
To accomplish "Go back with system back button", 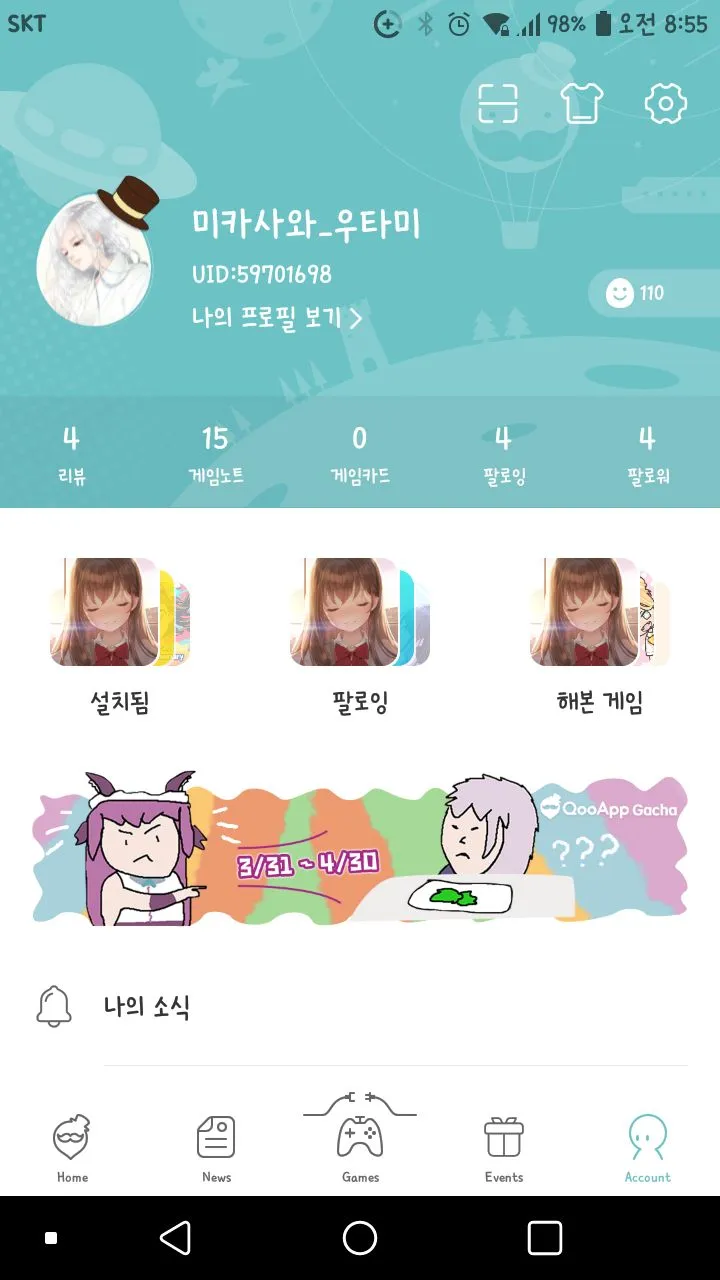I will (x=176, y=1238).
